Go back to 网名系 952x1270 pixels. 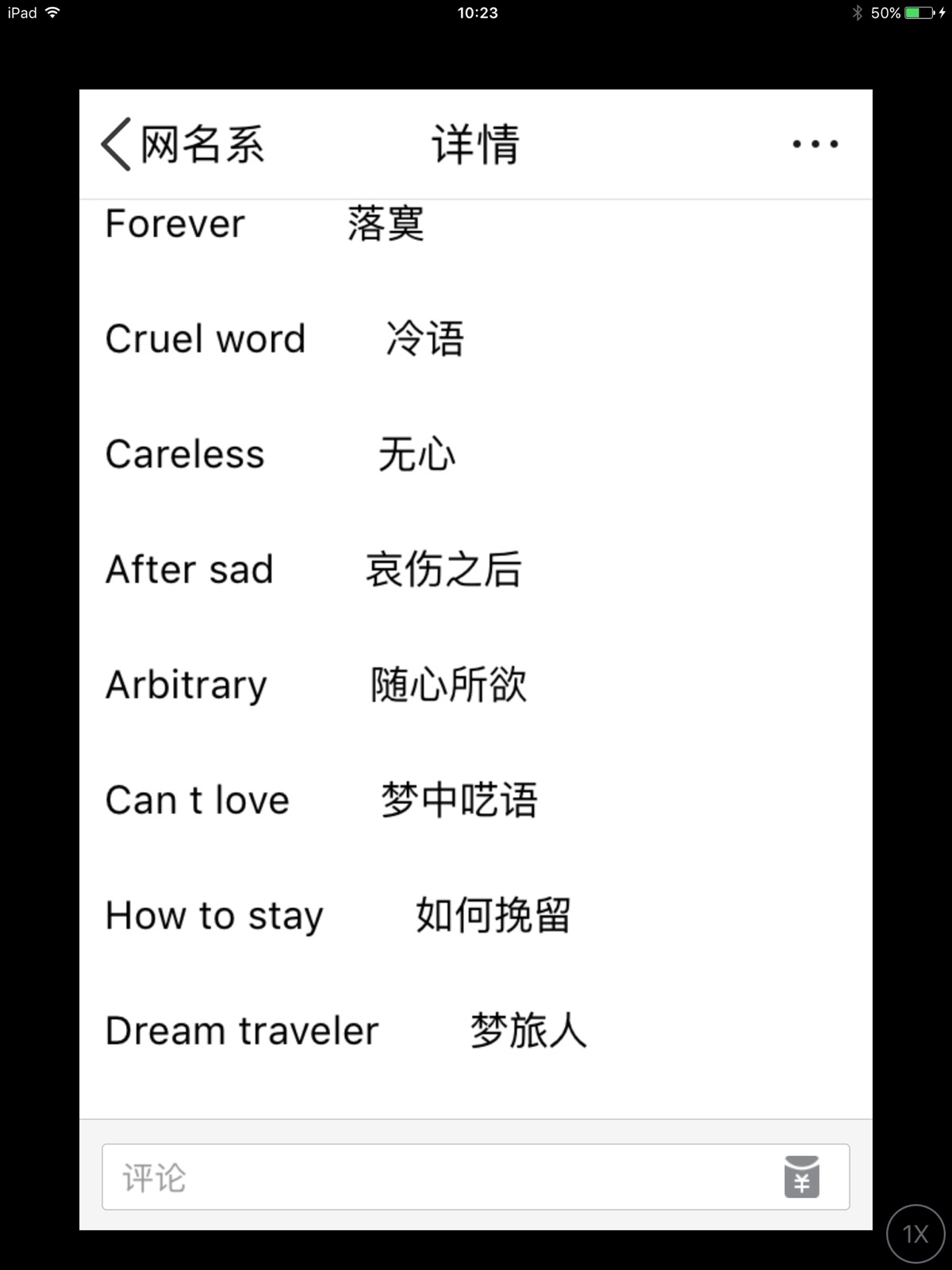(182, 144)
